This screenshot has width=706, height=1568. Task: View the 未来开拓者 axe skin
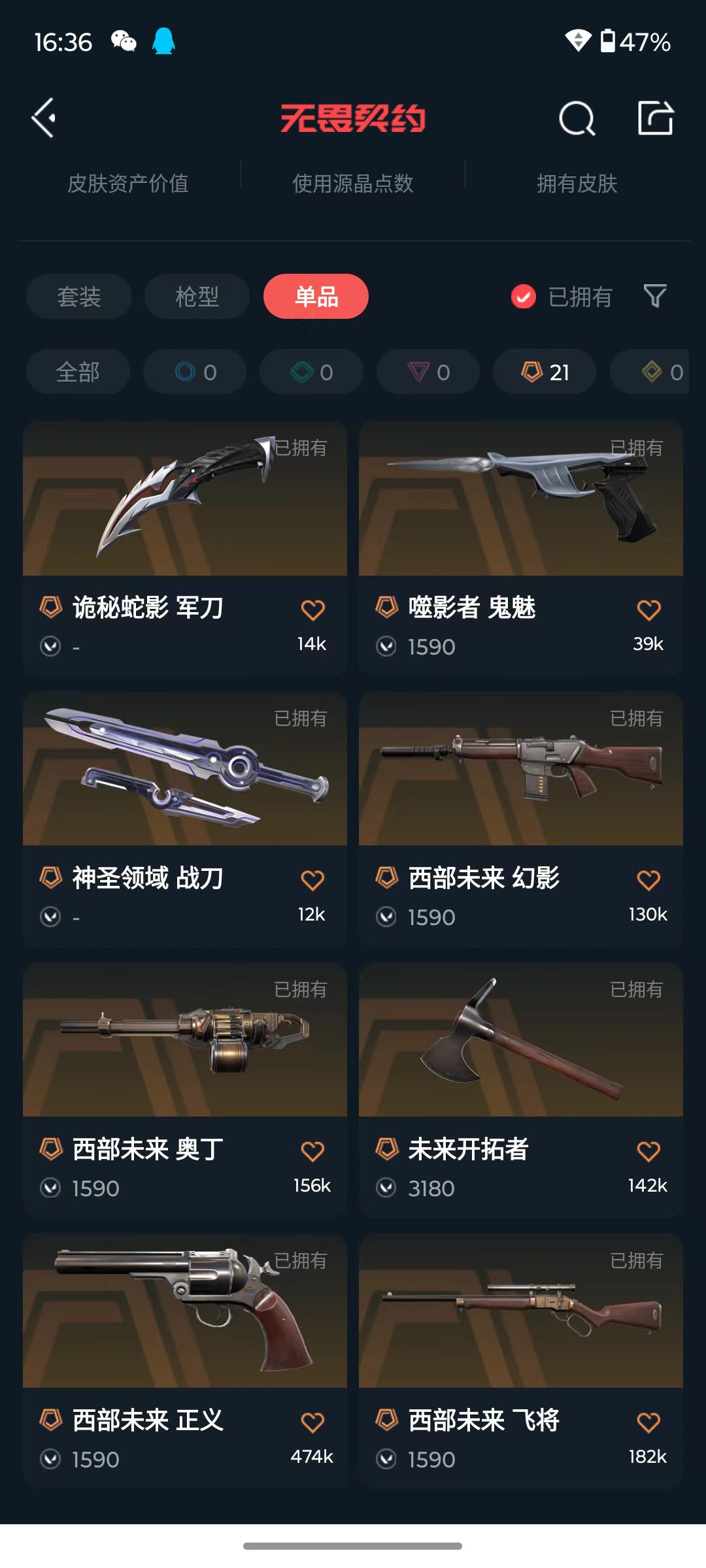[x=521, y=1089]
